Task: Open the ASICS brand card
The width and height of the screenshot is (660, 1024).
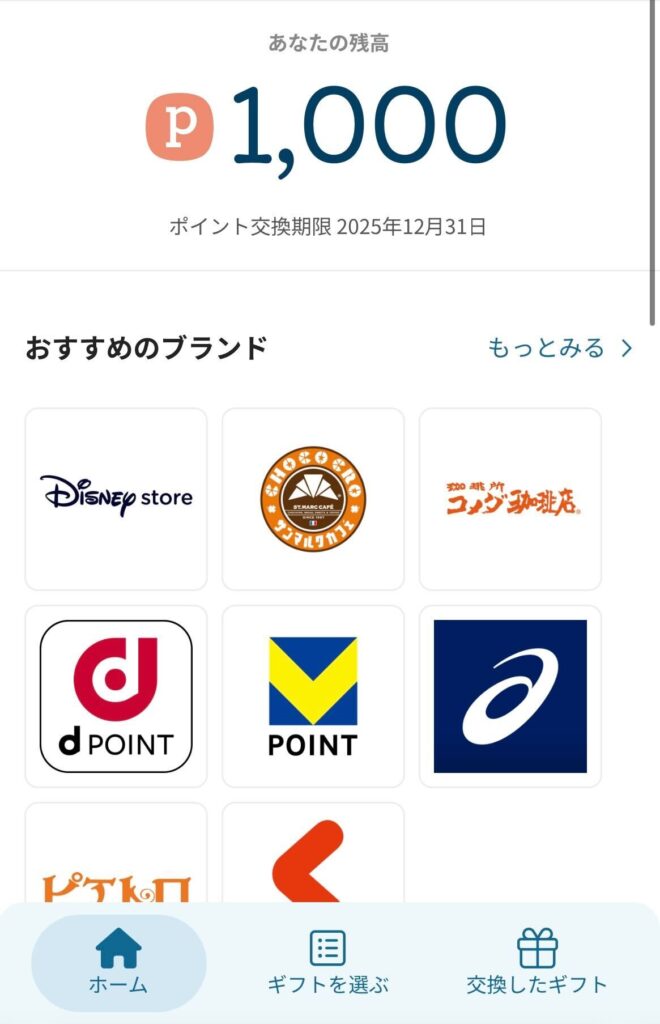Action: (510, 696)
